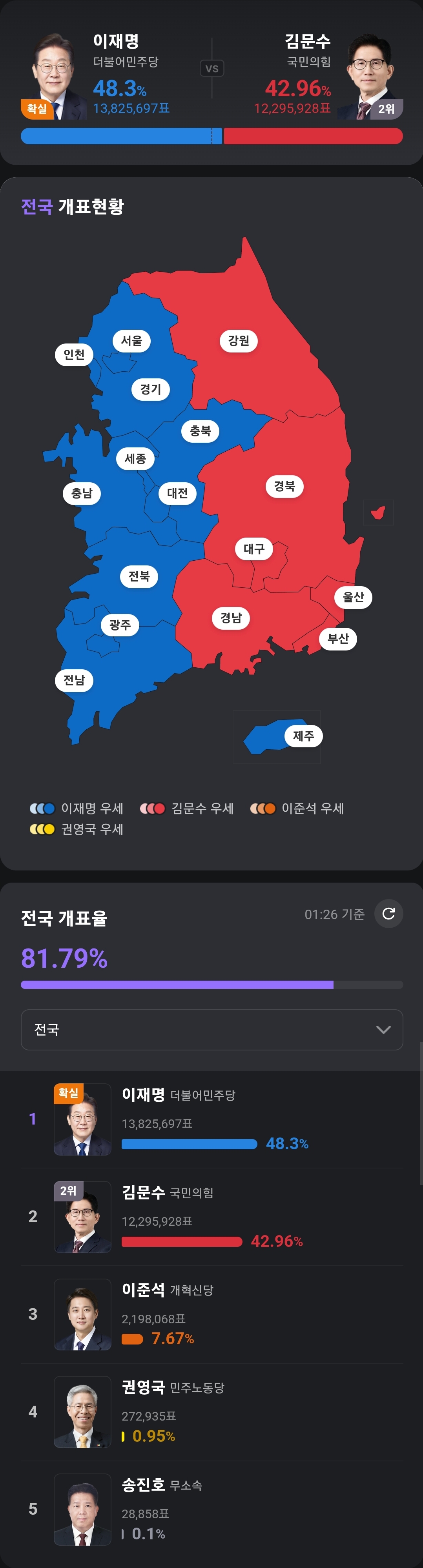
Task: Choose 인천 on the election map
Action: tap(75, 354)
